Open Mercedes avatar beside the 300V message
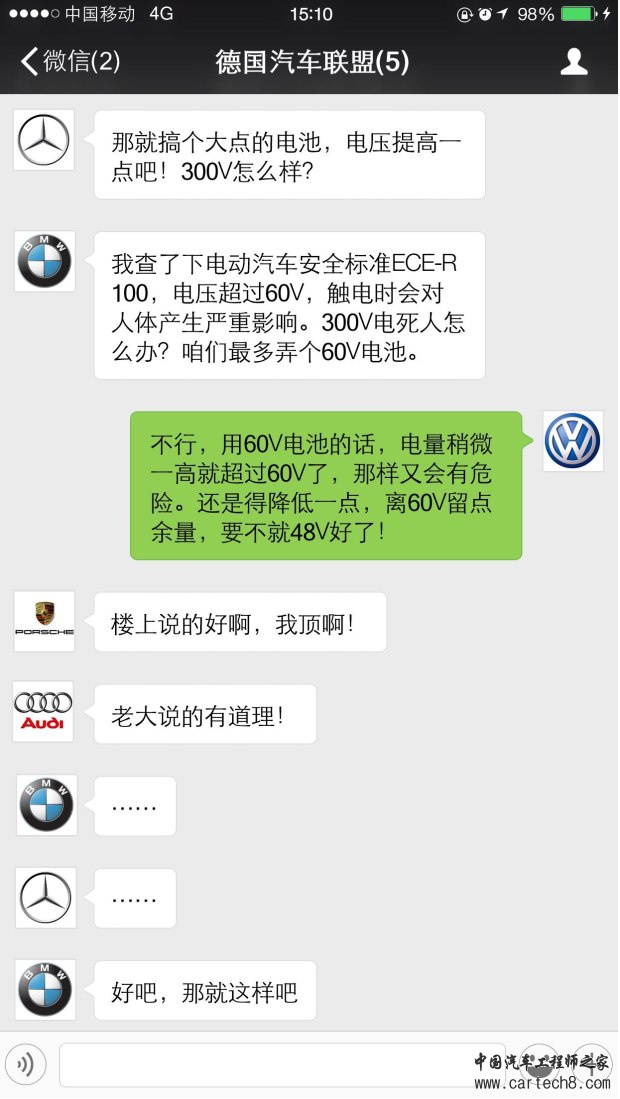This screenshot has height=1099, width=620. coord(44,140)
